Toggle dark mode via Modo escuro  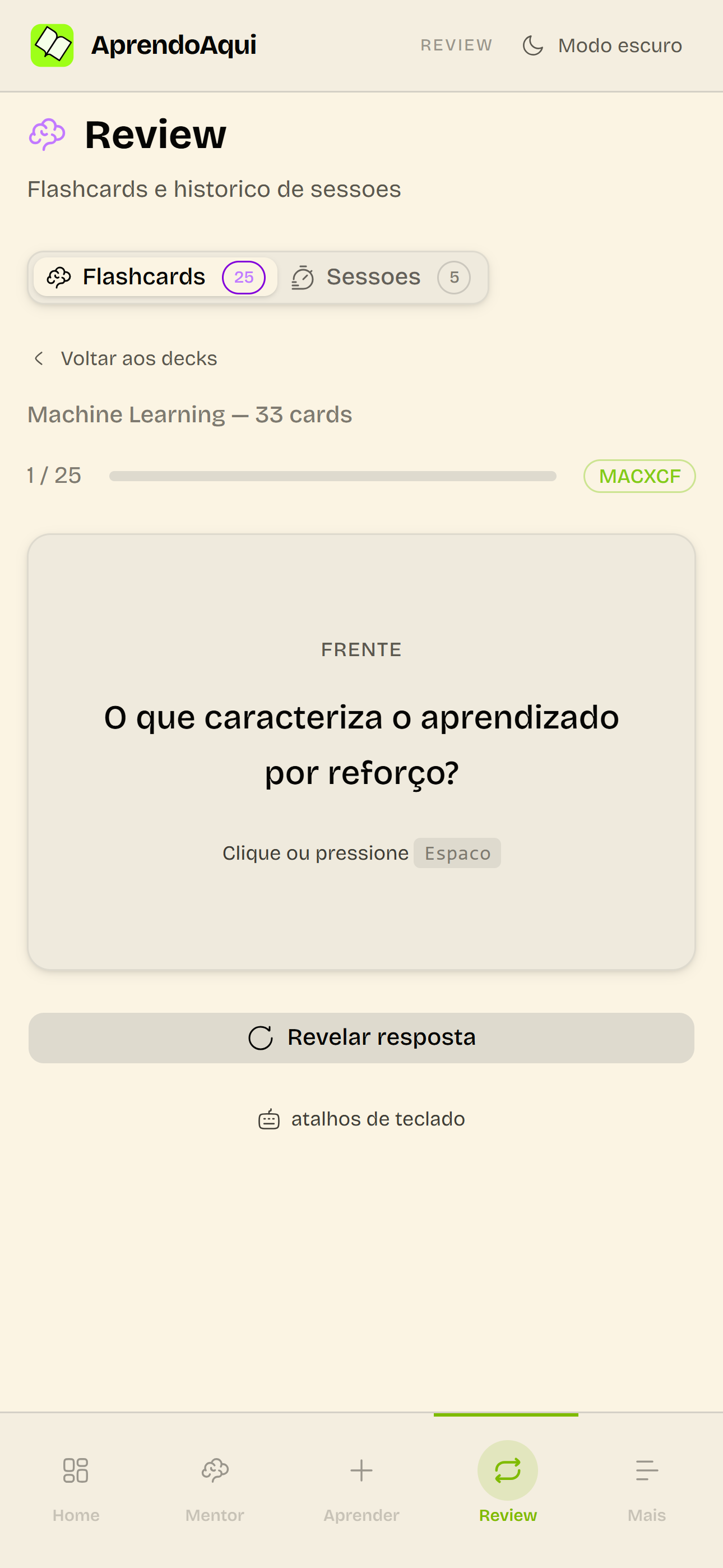[619, 45]
